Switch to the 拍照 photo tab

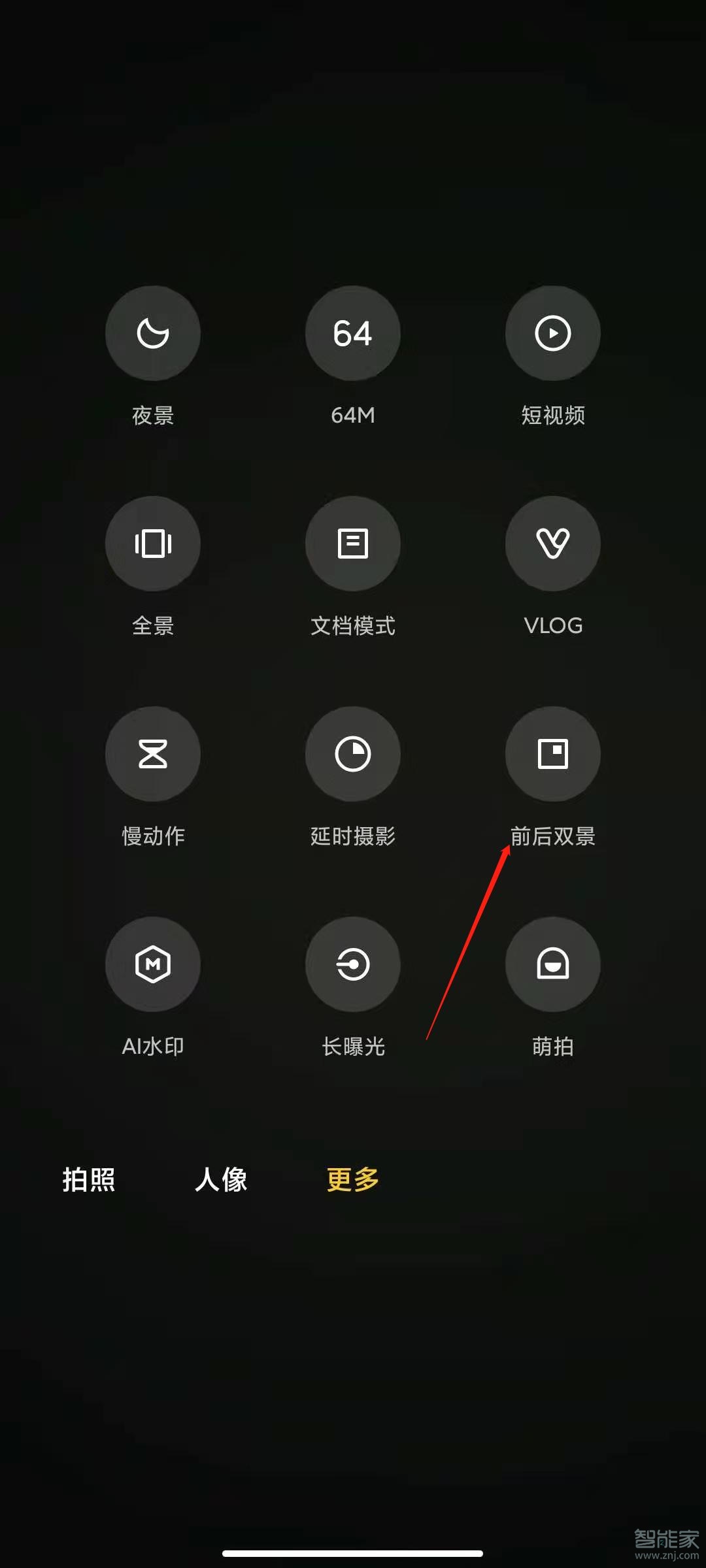coord(90,1179)
